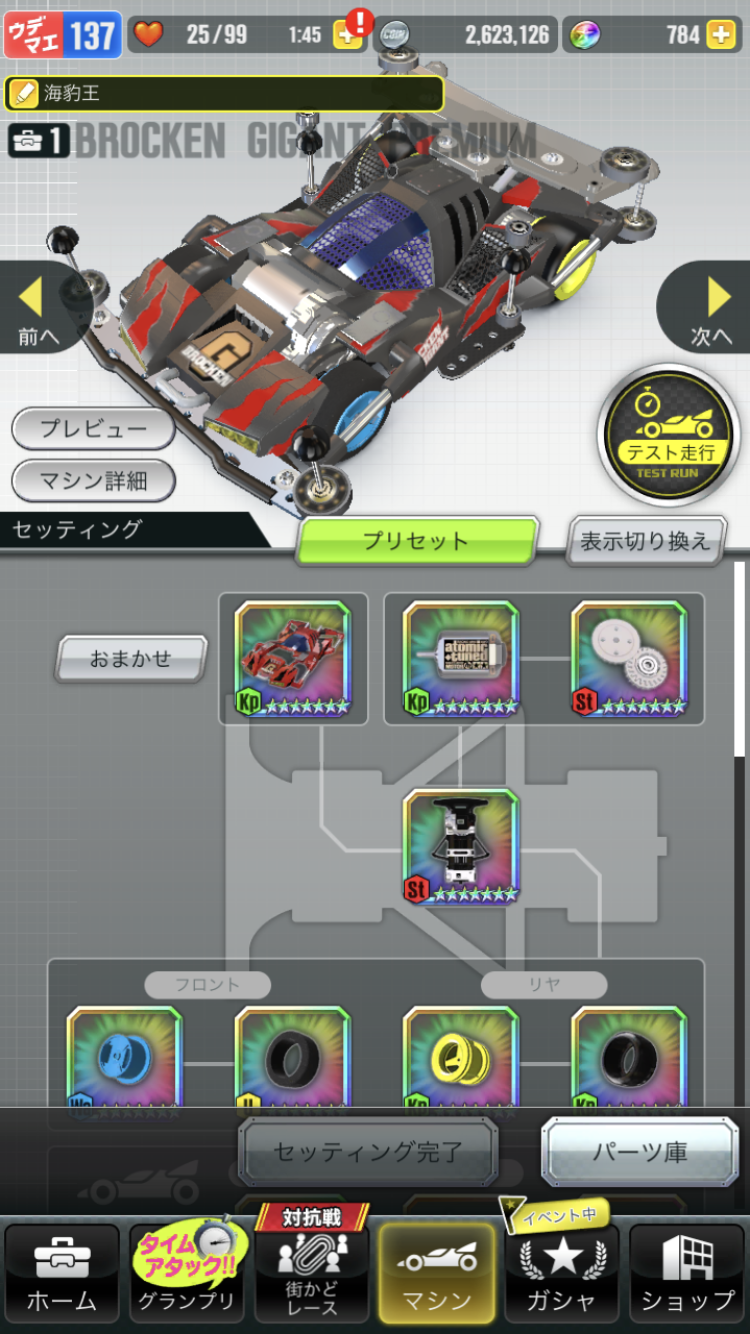Open the パーツ庫 parts storage
The width and height of the screenshot is (750, 1334).
point(640,1152)
